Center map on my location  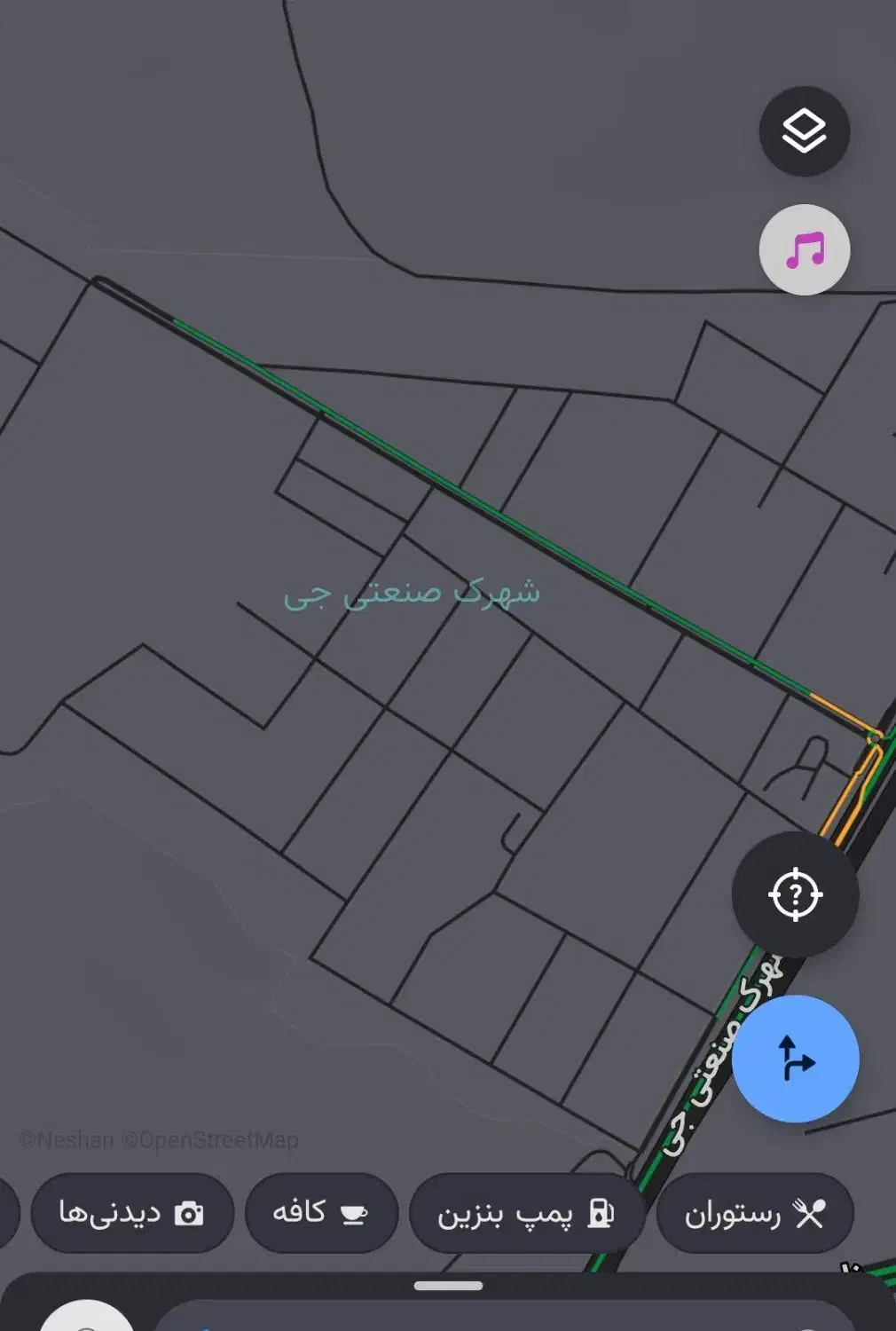point(795,894)
